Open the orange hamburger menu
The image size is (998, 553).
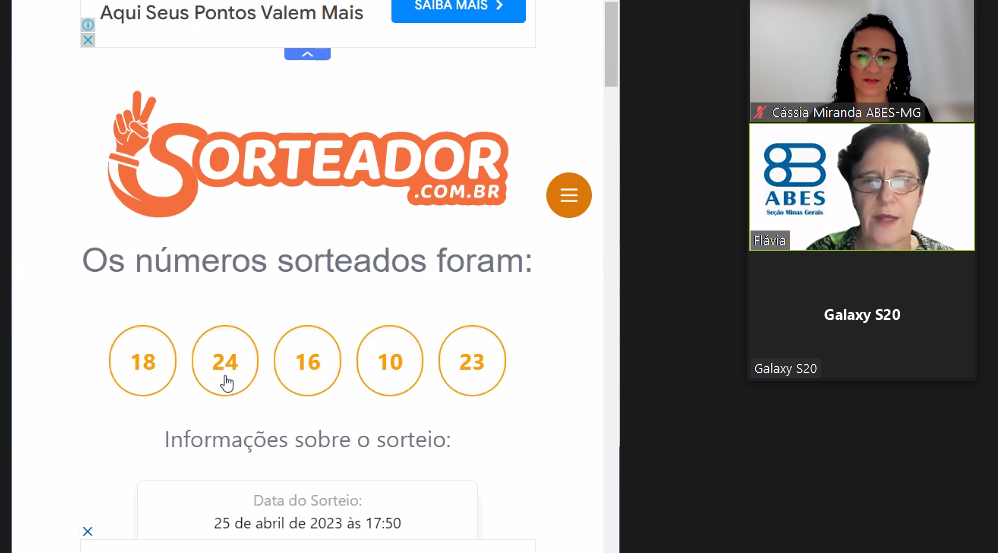pos(568,195)
